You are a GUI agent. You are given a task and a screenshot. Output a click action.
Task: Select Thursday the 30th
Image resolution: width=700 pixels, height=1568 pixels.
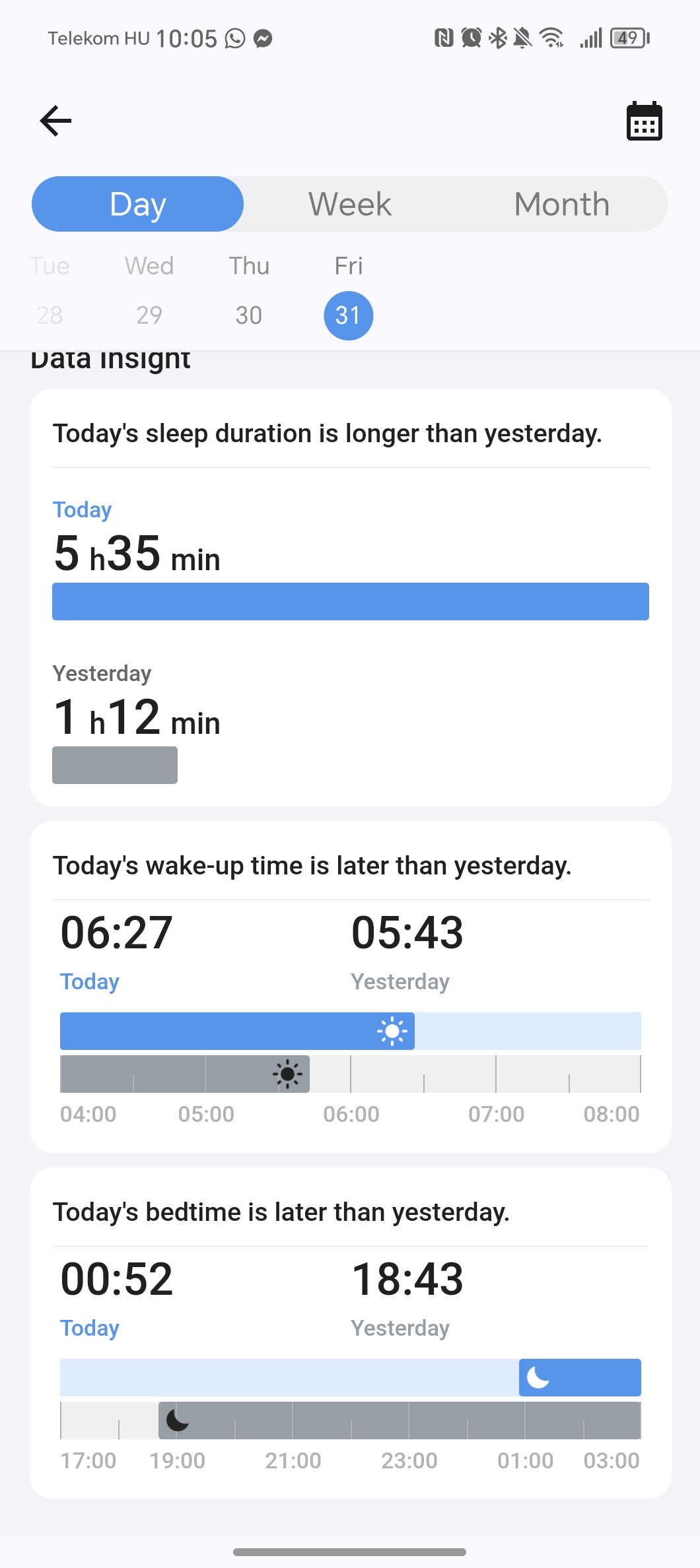coord(249,291)
